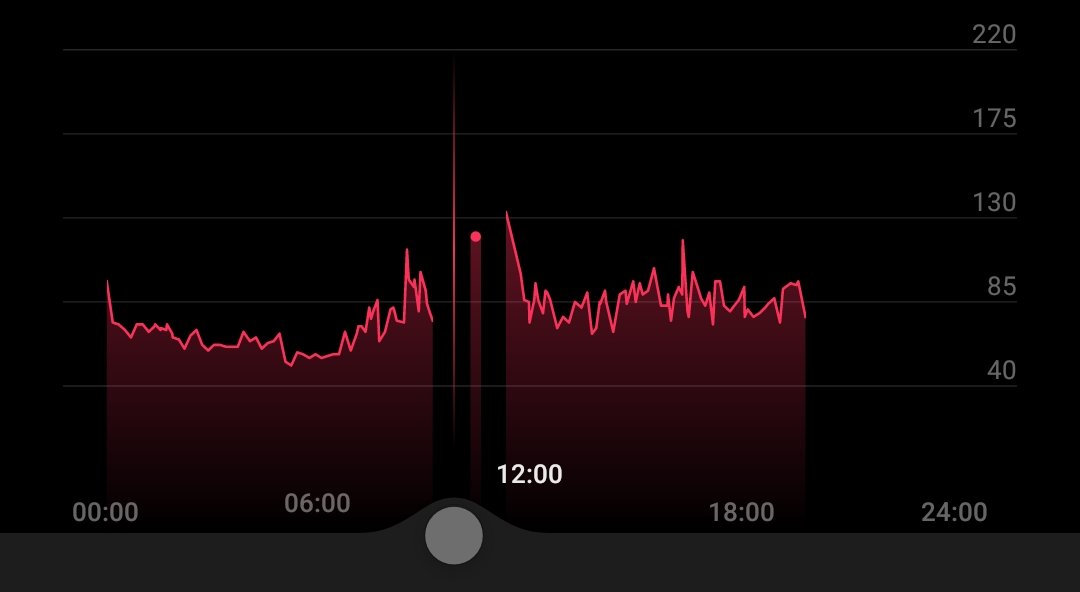The height and width of the screenshot is (592, 1080).
Task: Tap the gray scrubber handle at 12:00
Action: tap(454, 535)
